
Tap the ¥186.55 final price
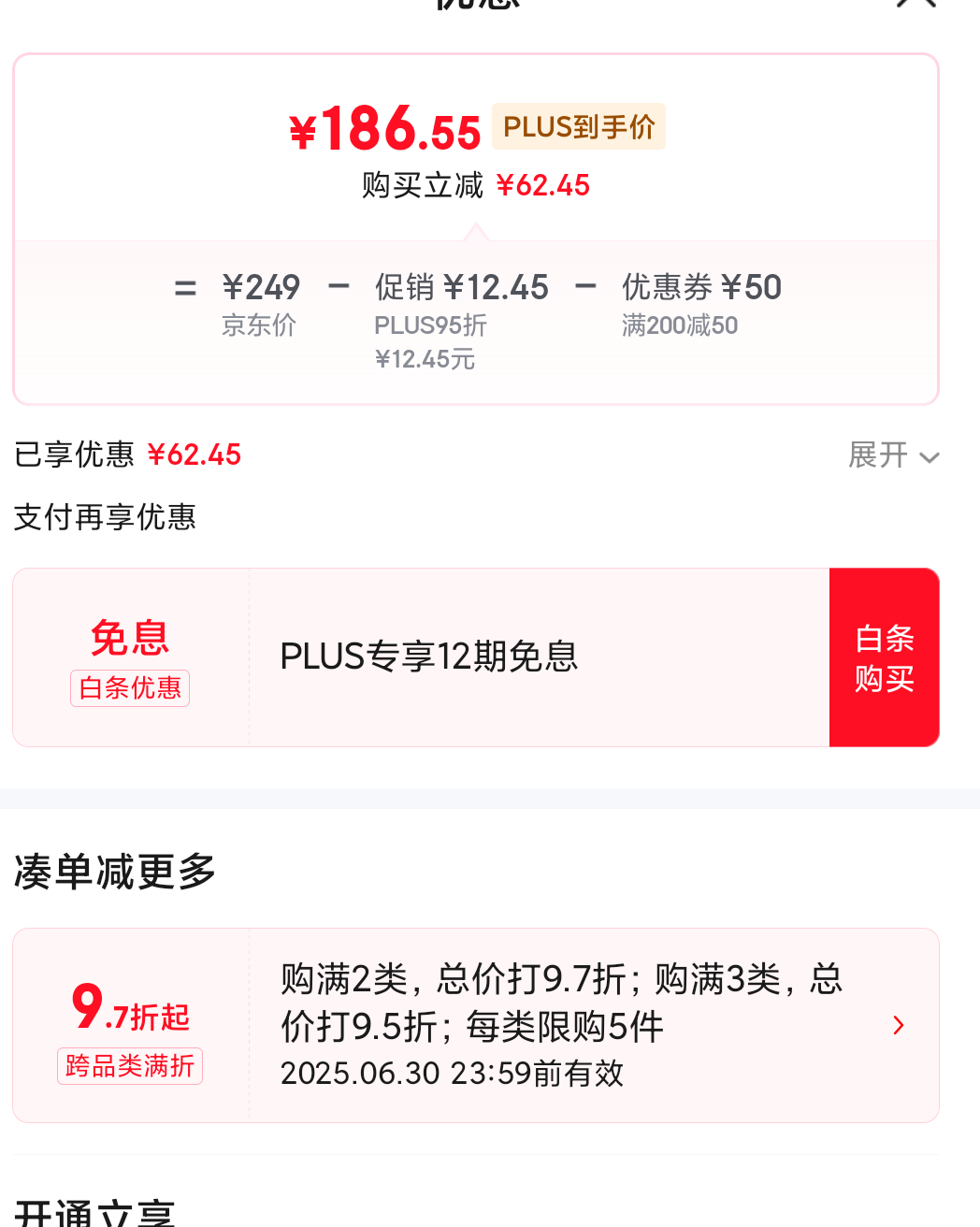(x=383, y=129)
